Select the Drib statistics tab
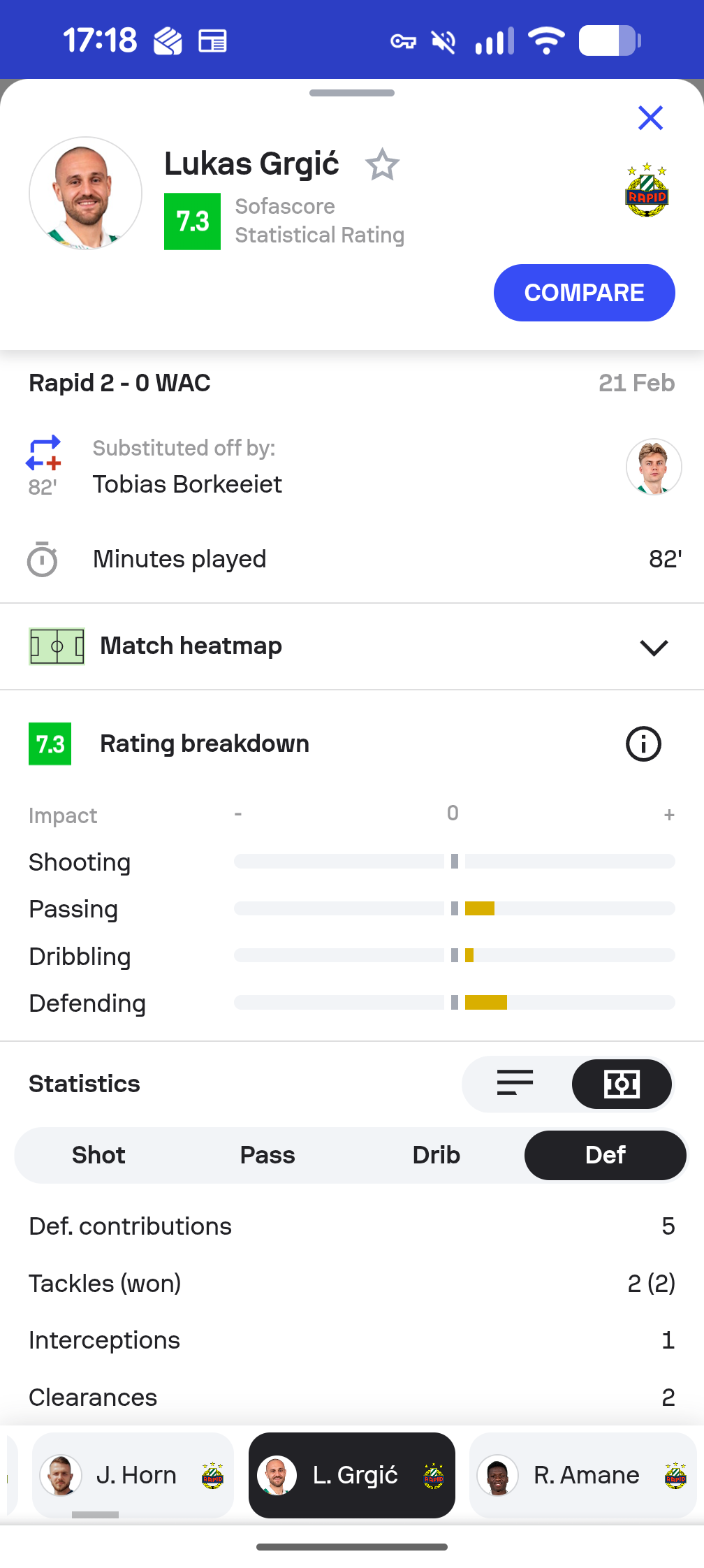The width and height of the screenshot is (704, 1568). point(436,1155)
